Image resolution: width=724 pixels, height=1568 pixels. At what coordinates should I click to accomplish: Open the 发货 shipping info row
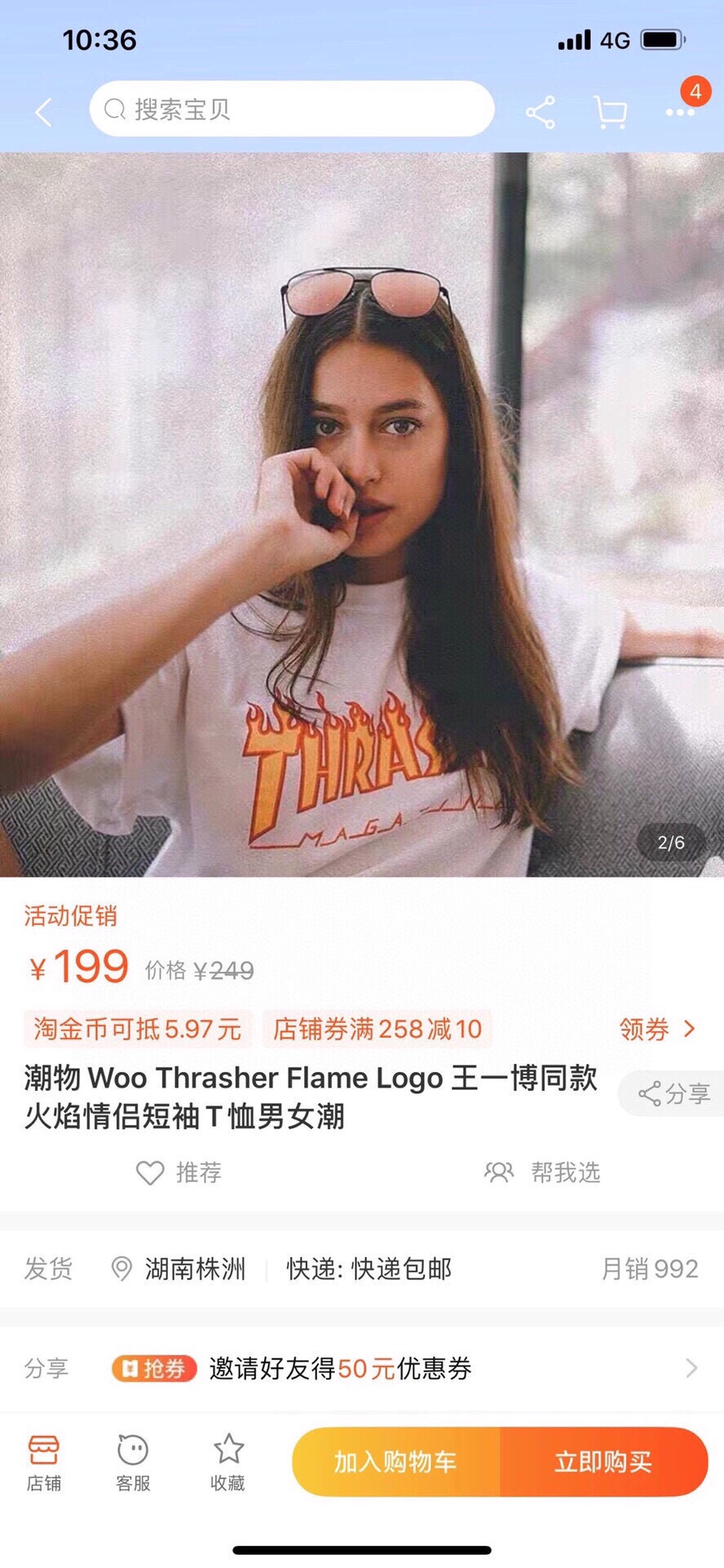[362, 1269]
